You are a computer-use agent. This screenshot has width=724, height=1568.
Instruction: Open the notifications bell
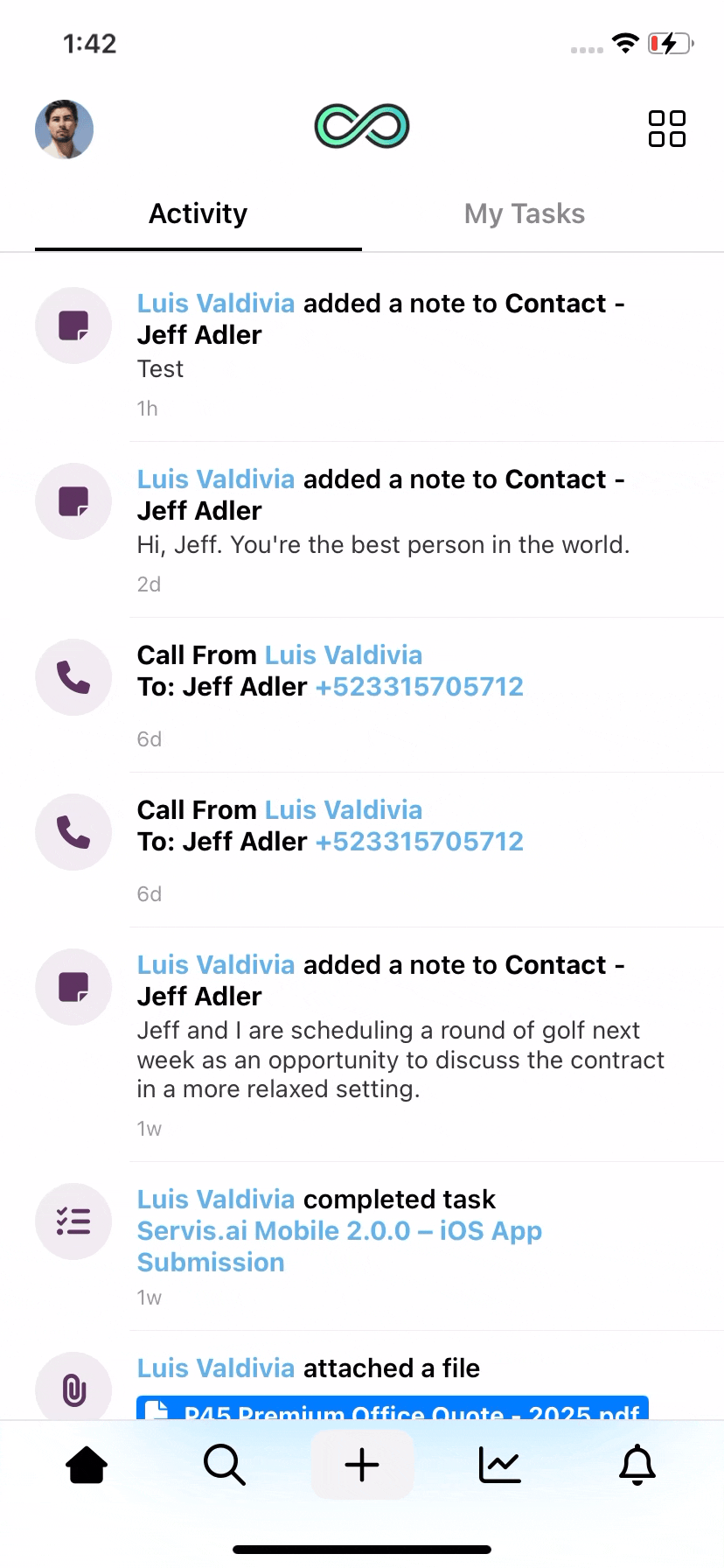pyautogui.click(x=637, y=1464)
